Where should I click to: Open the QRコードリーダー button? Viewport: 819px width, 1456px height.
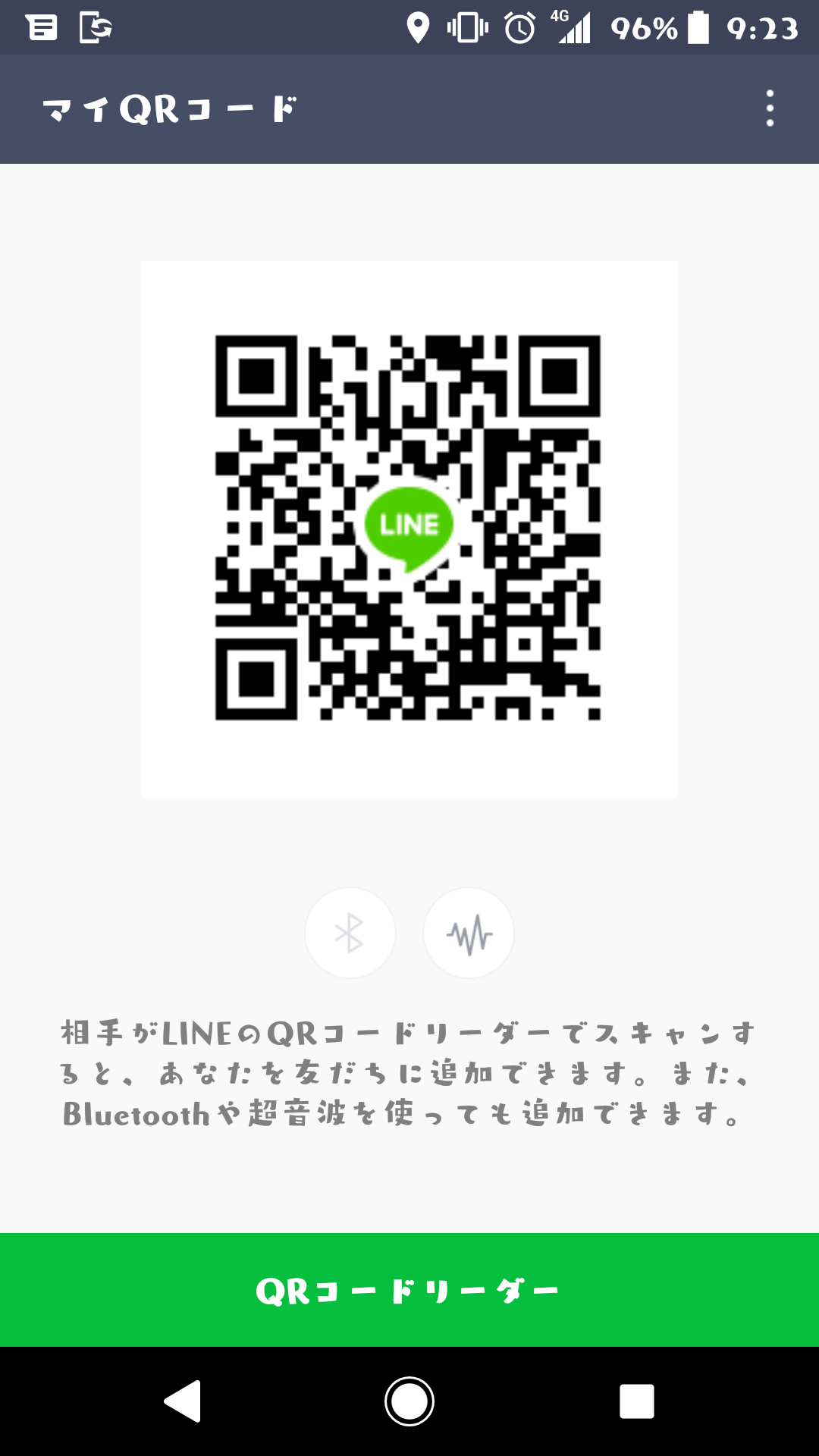pyautogui.click(x=409, y=1290)
